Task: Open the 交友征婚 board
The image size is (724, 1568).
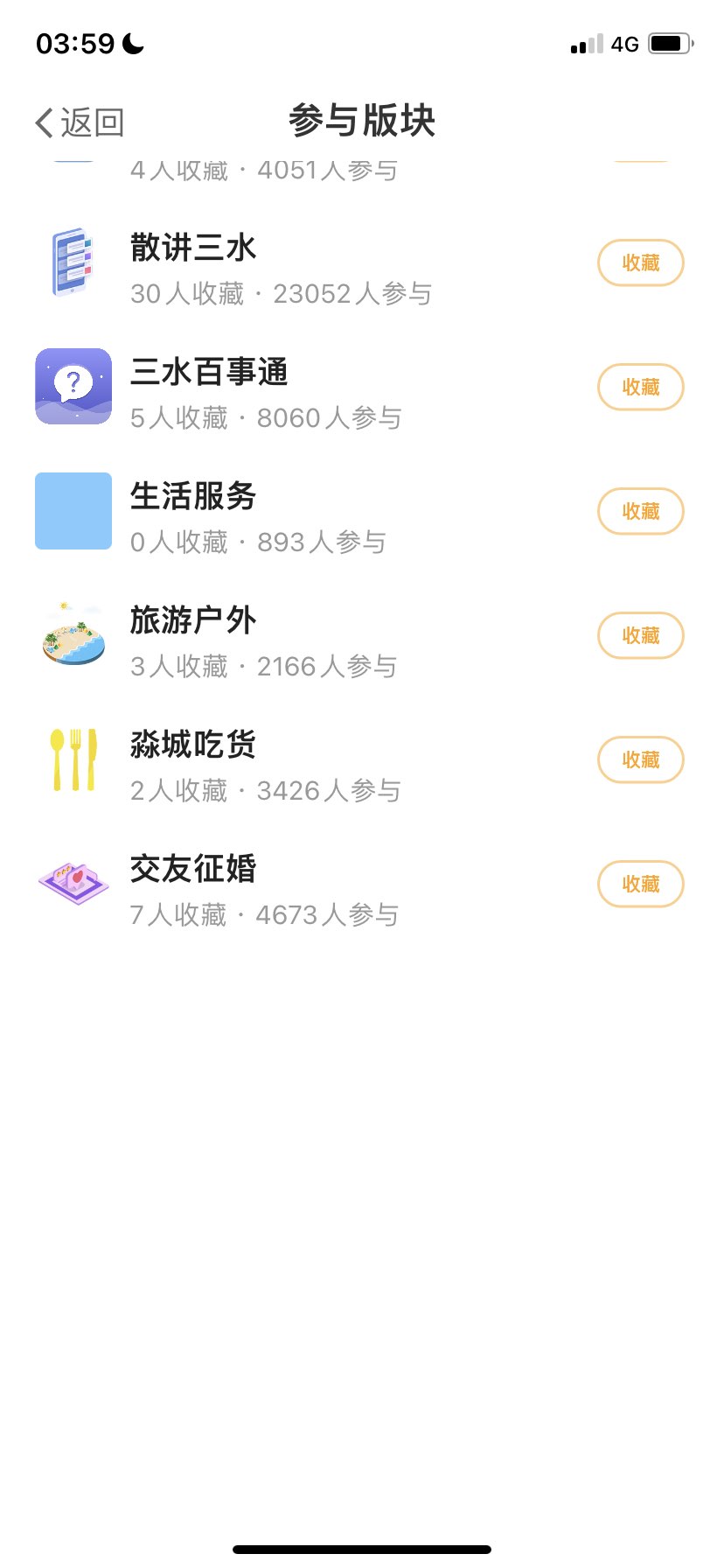Action: tap(193, 870)
